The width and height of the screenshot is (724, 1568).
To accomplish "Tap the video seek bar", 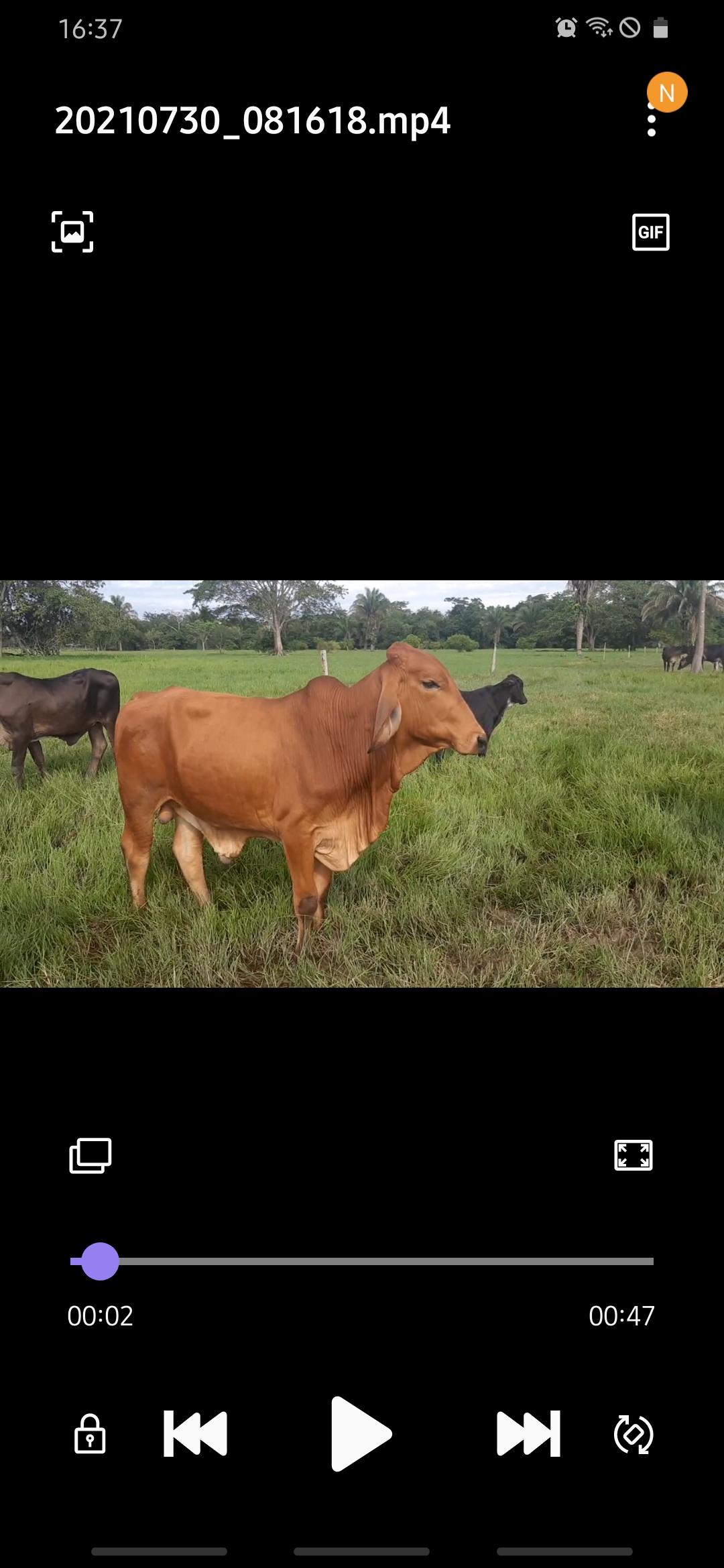I will point(362,1261).
